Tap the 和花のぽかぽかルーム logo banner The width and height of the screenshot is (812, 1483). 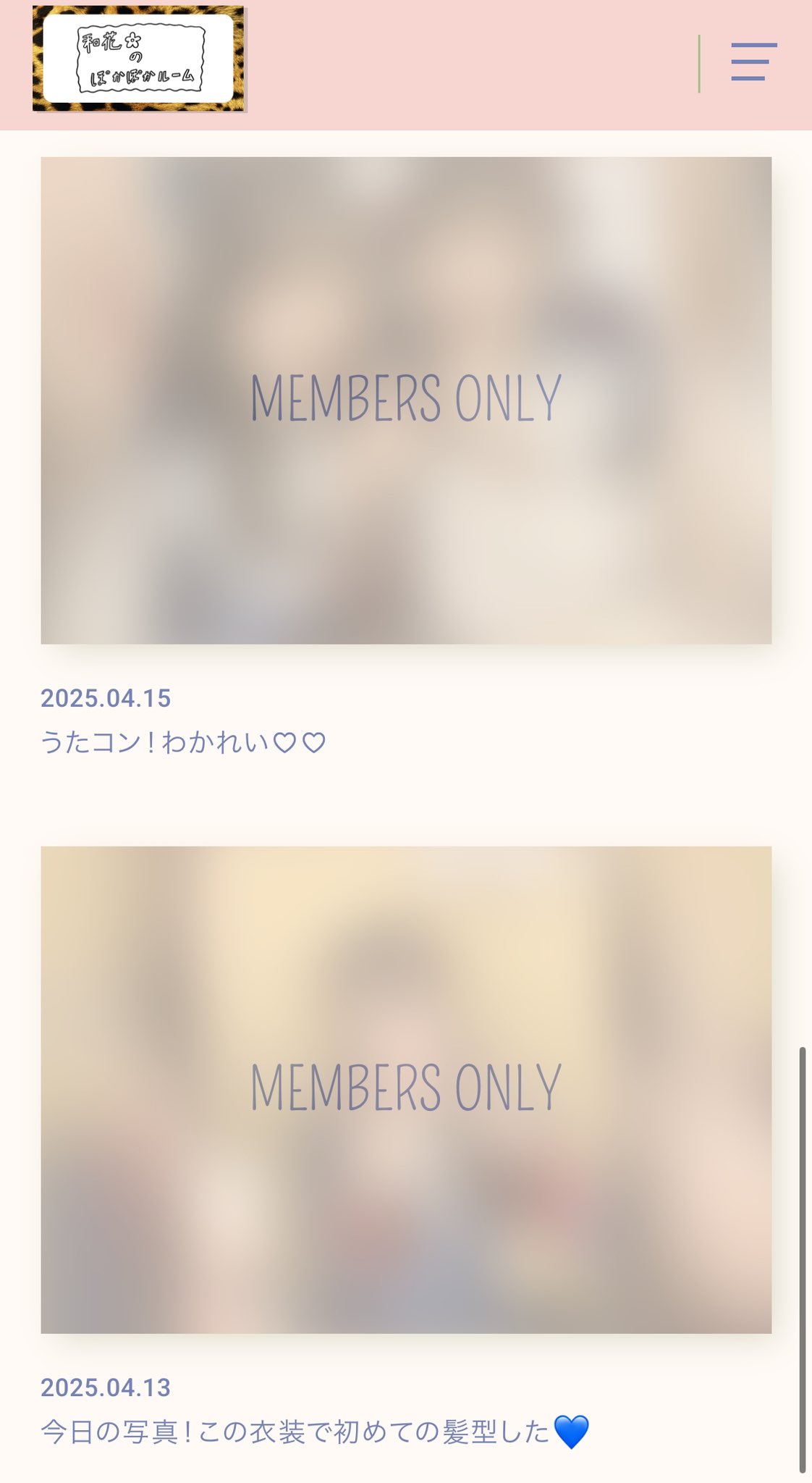pyautogui.click(x=139, y=59)
